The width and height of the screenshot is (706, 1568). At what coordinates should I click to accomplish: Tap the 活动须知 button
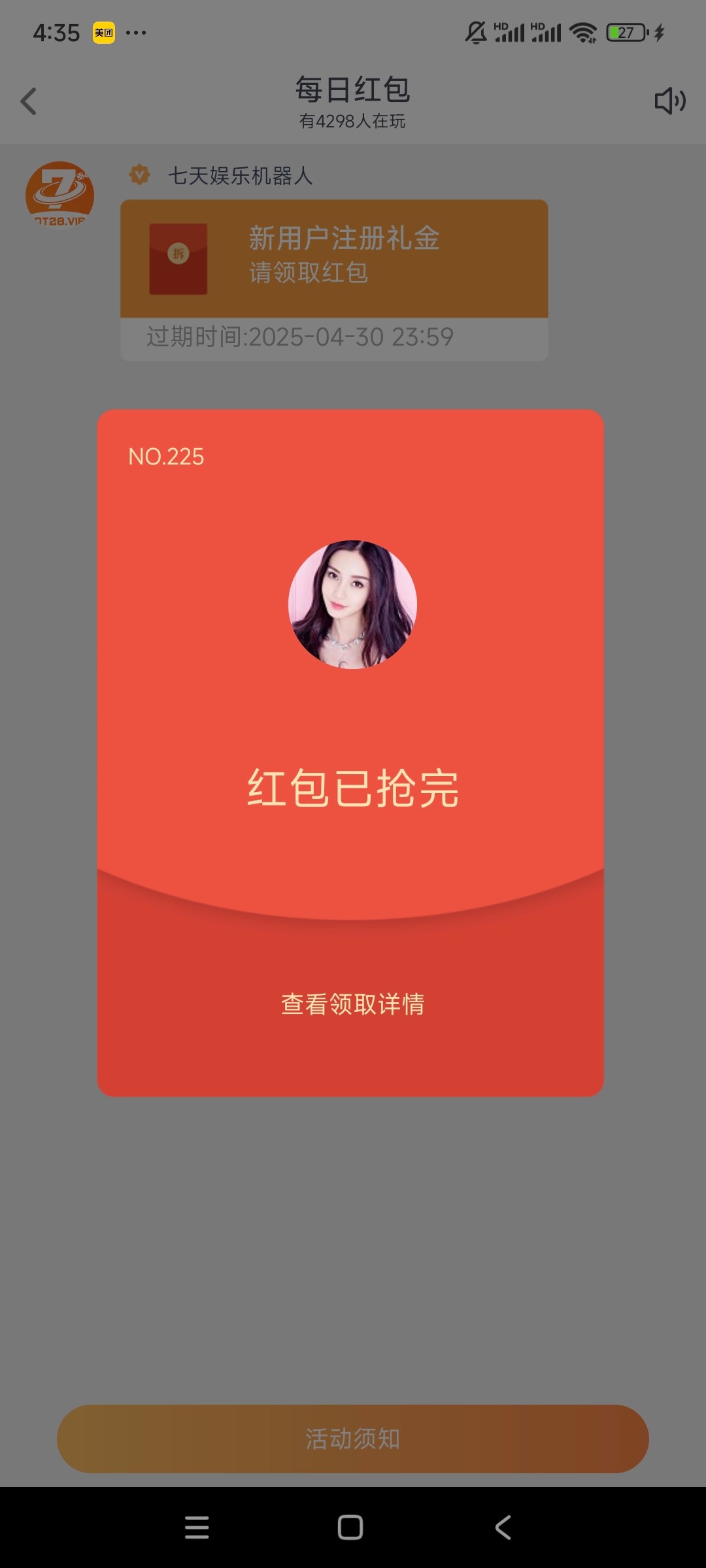click(352, 1439)
